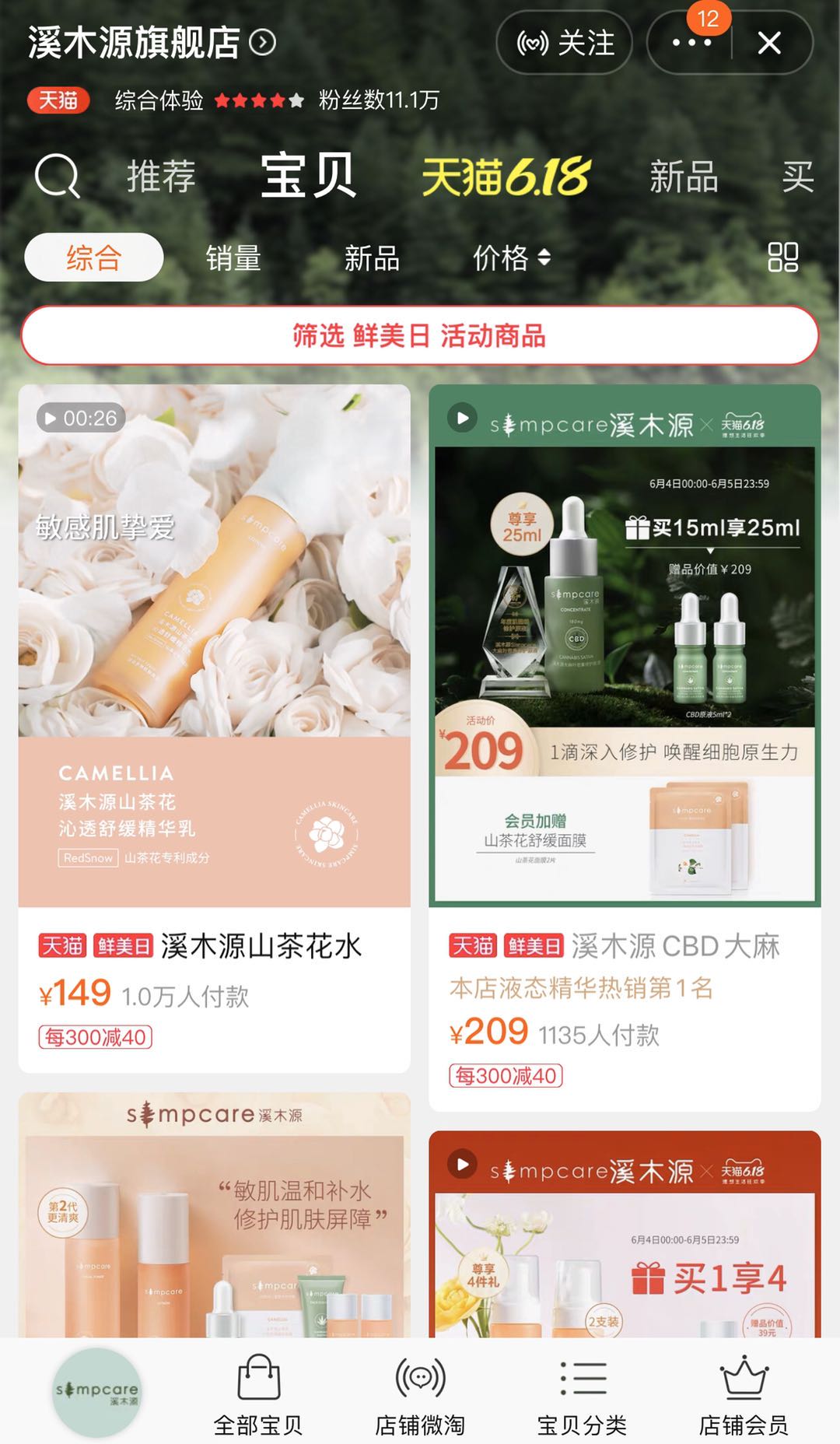Switch to the top 新品 tab next to 天猫6.18
The width and height of the screenshot is (840, 1444).
[684, 176]
